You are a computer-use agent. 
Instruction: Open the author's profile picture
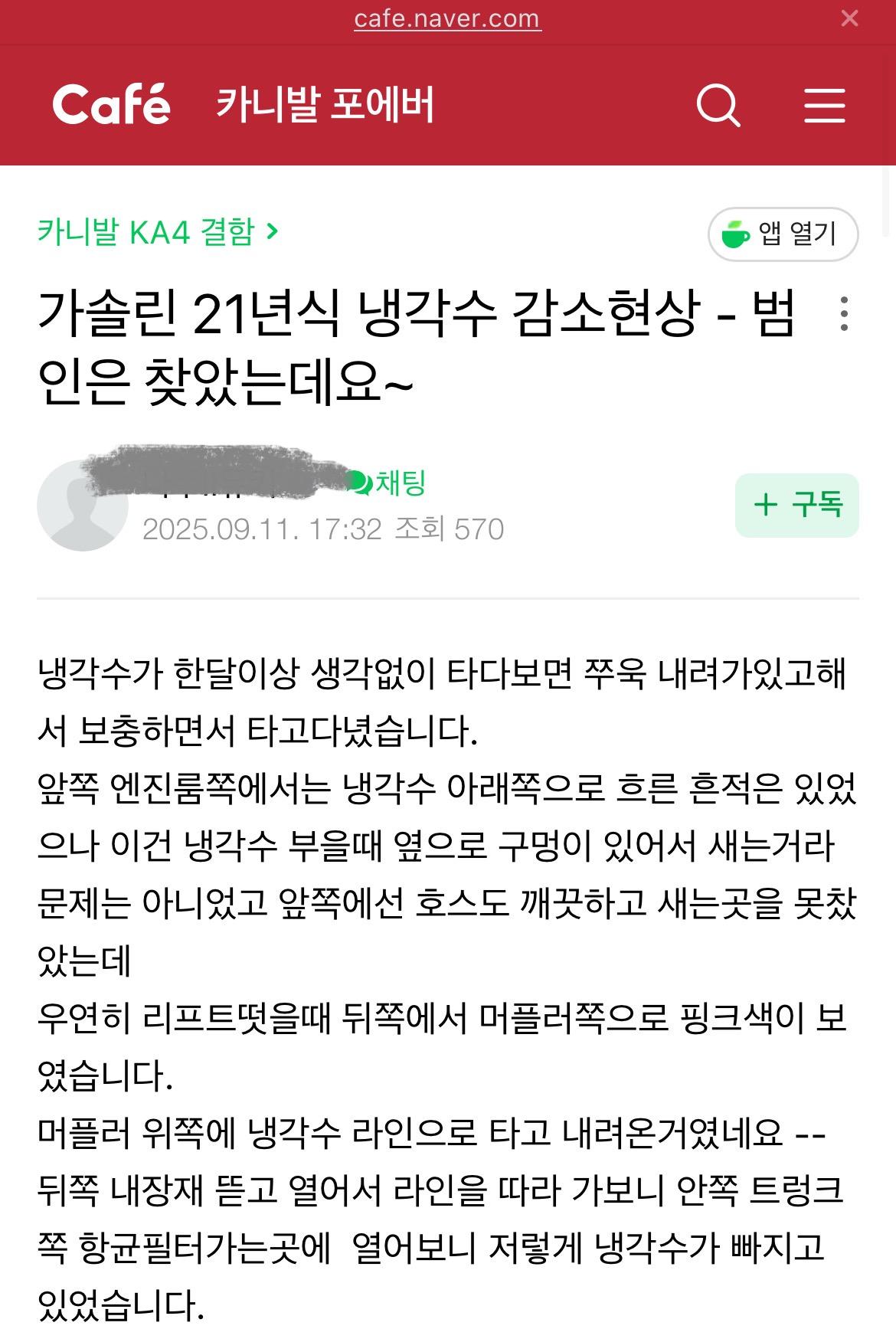(82, 506)
